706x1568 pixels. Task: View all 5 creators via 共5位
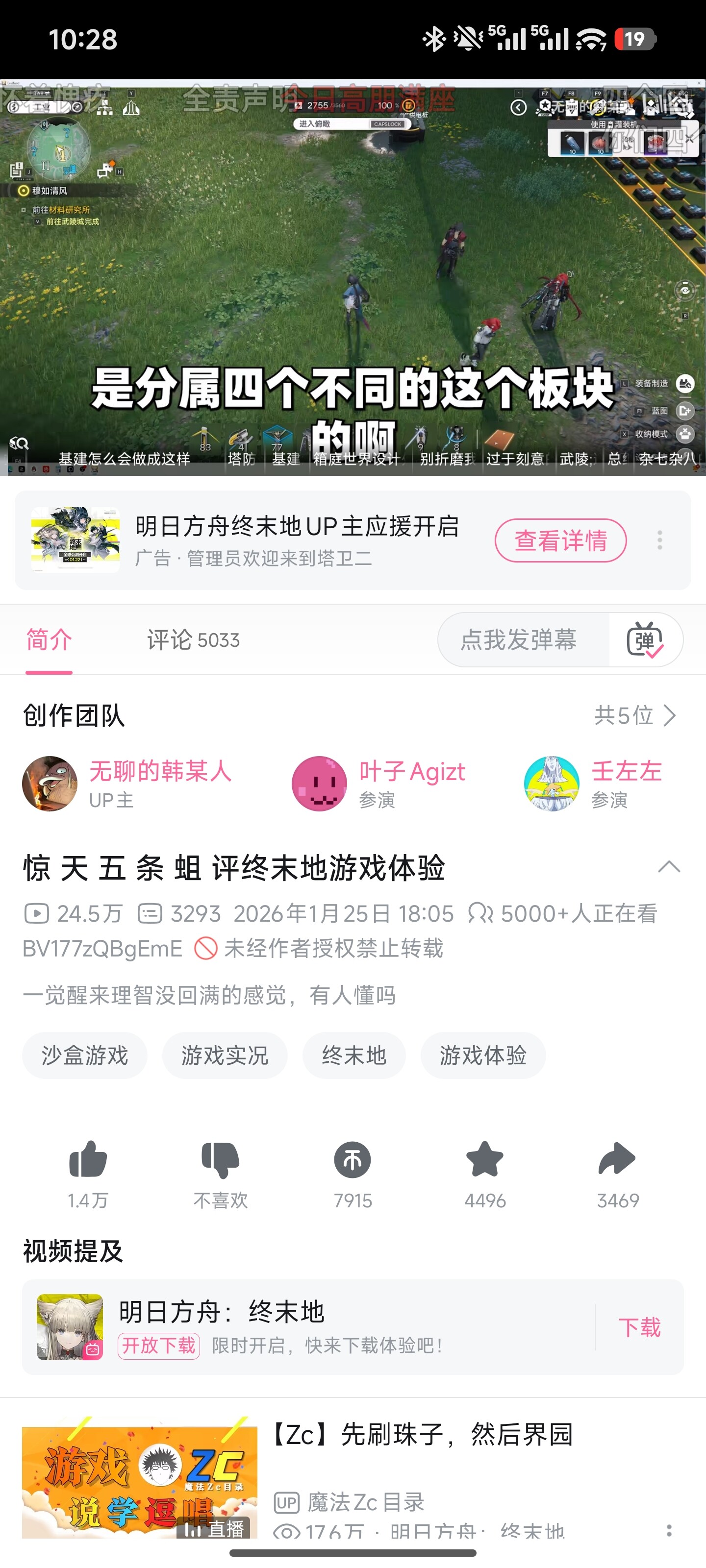pos(635,716)
